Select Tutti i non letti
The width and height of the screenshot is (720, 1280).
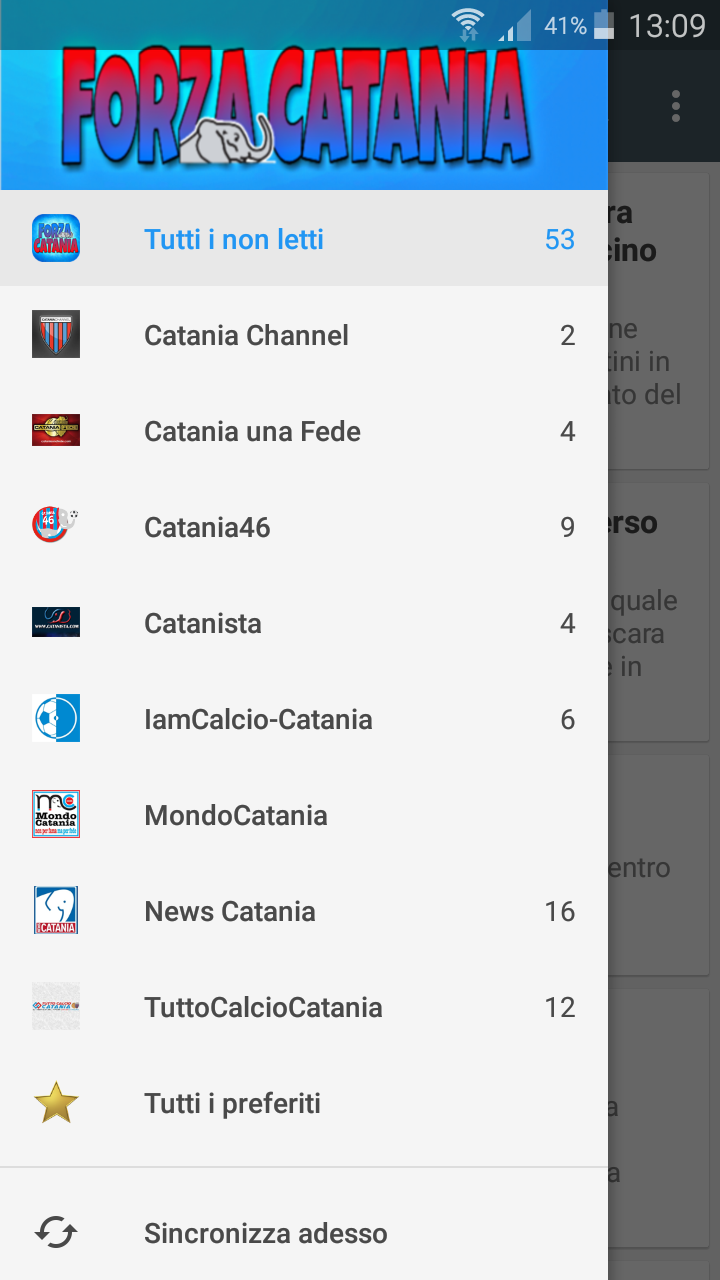click(x=234, y=239)
